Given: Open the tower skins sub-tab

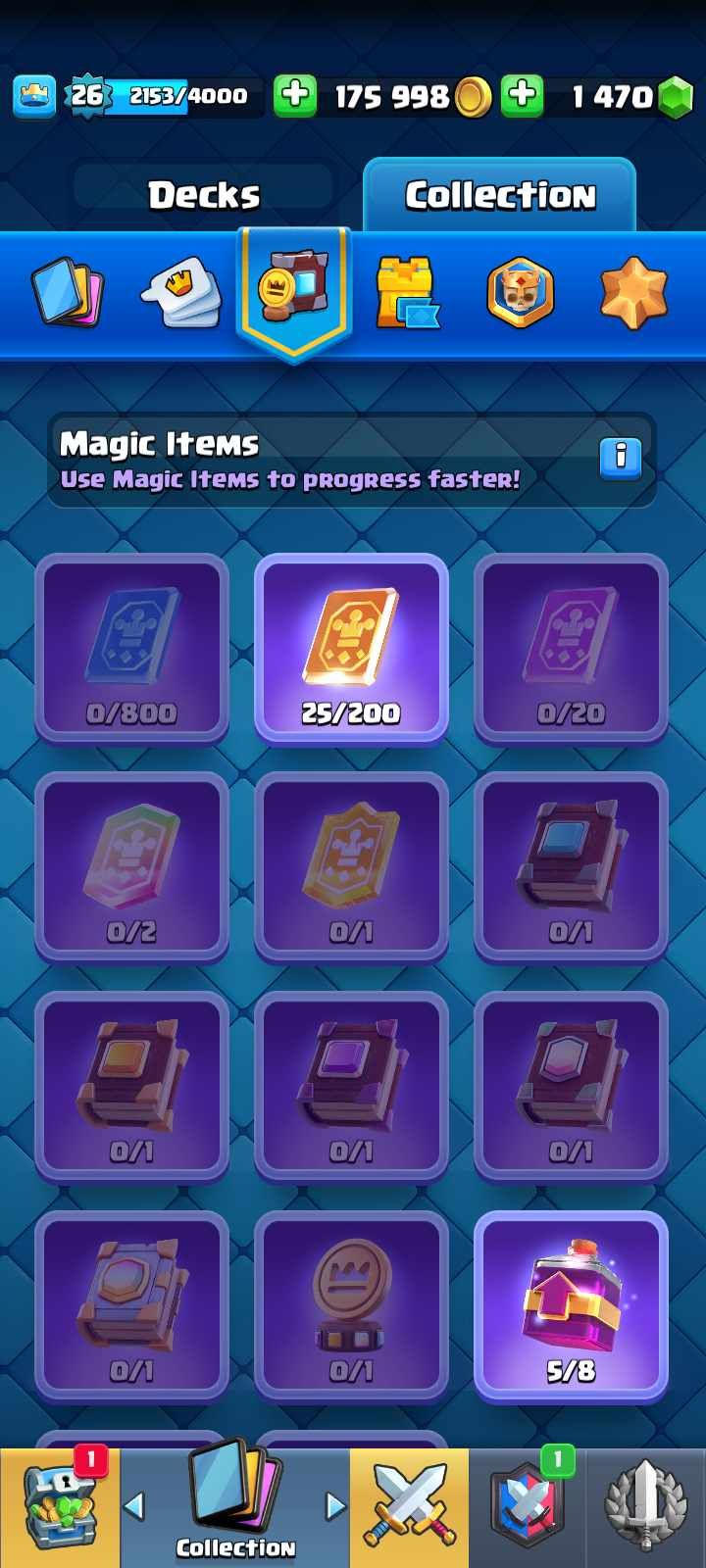Looking at the screenshot, I should tap(407, 292).
